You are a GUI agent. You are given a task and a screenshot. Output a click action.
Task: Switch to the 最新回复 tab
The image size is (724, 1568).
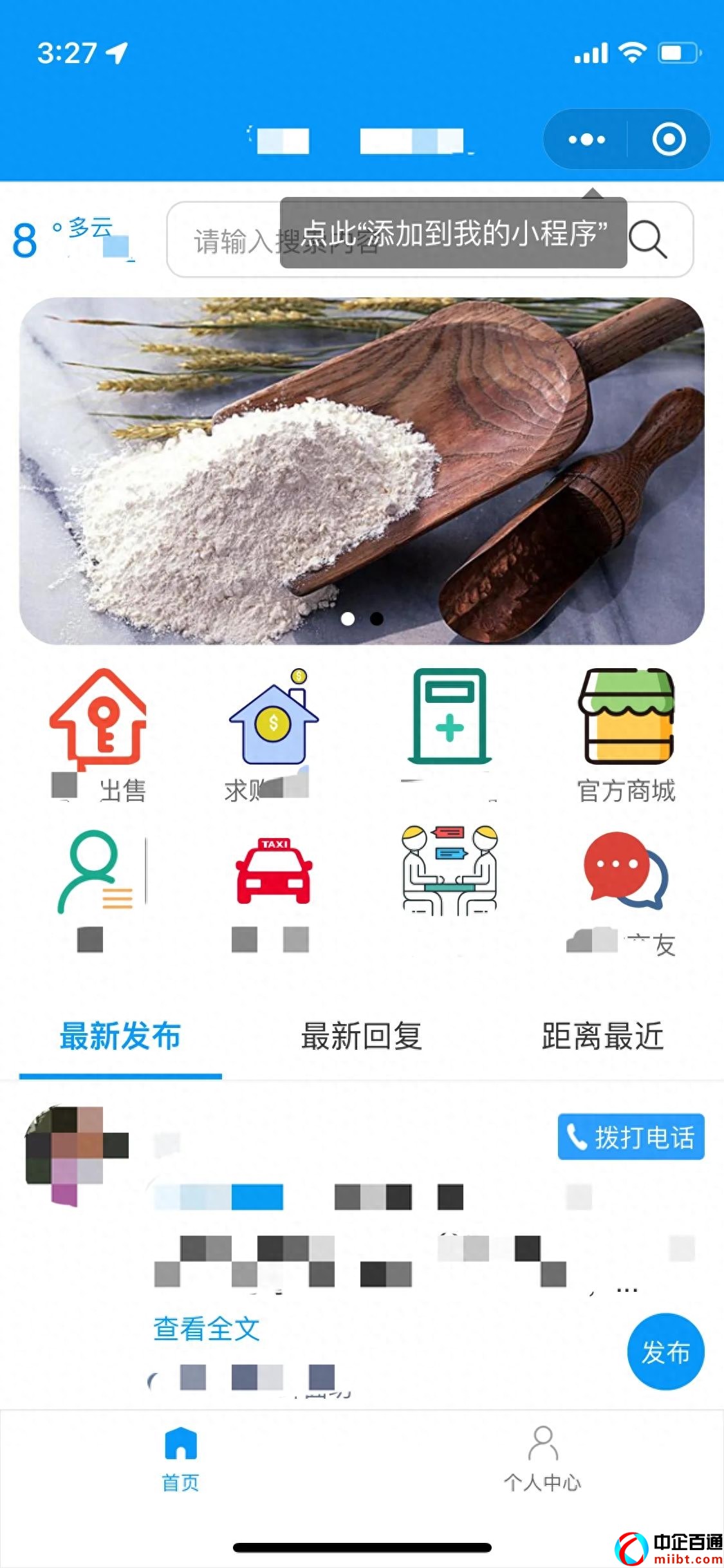[361, 1036]
